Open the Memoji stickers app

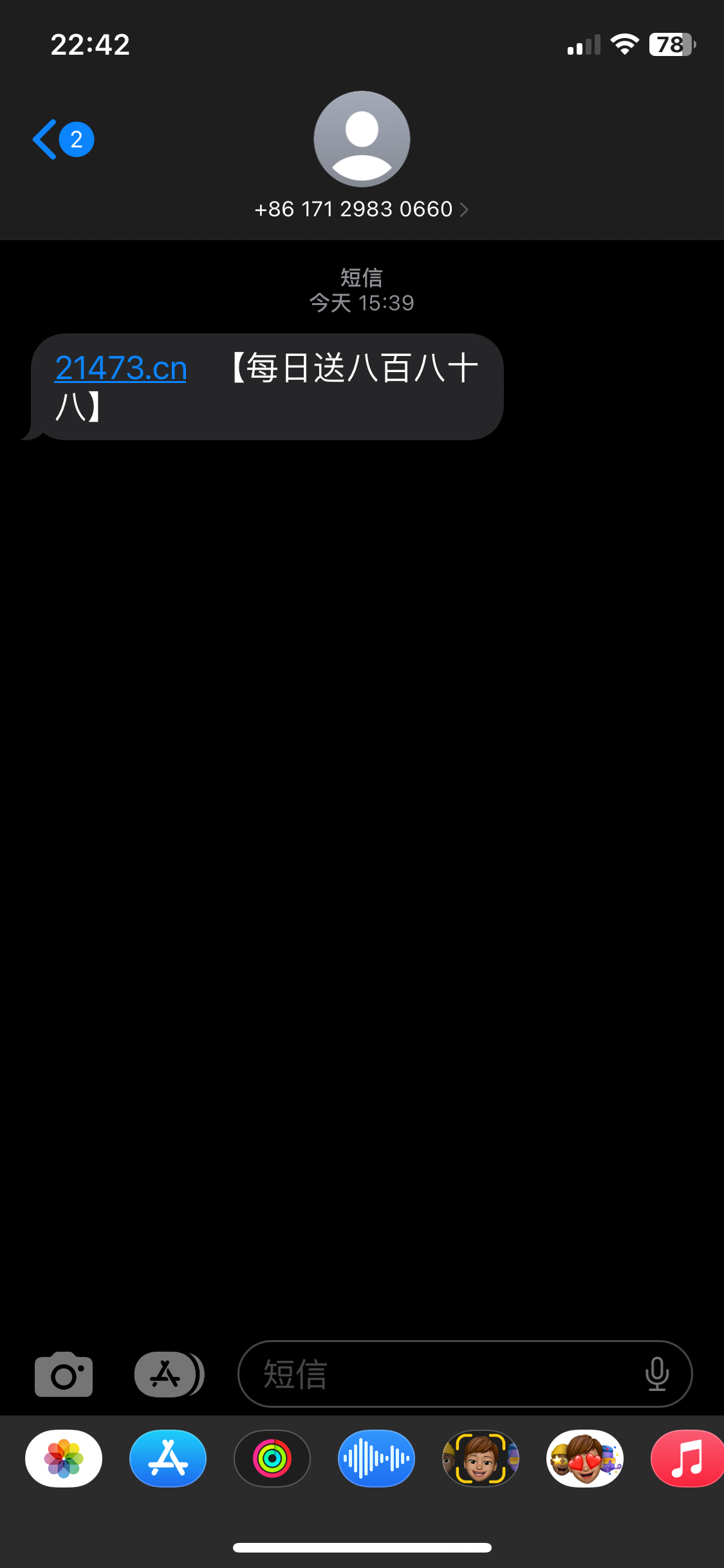coord(585,1459)
